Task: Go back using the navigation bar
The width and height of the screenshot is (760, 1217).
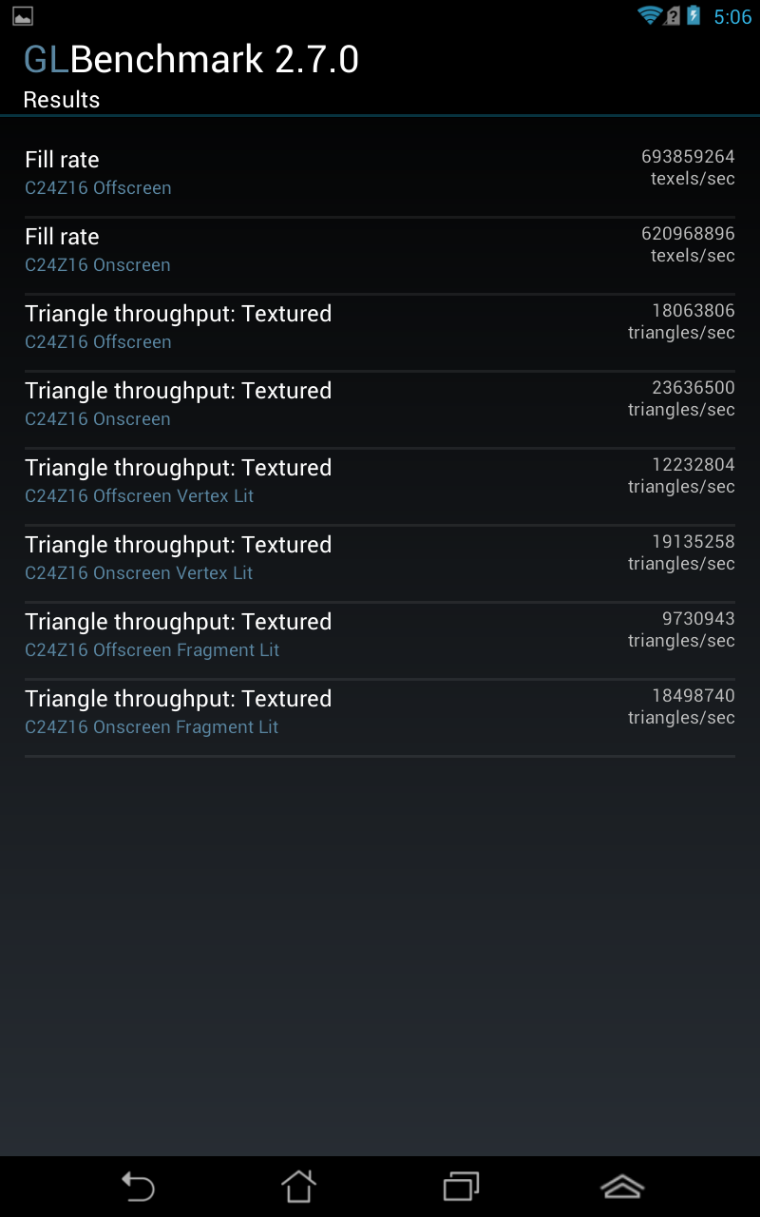Action: tap(138, 1187)
